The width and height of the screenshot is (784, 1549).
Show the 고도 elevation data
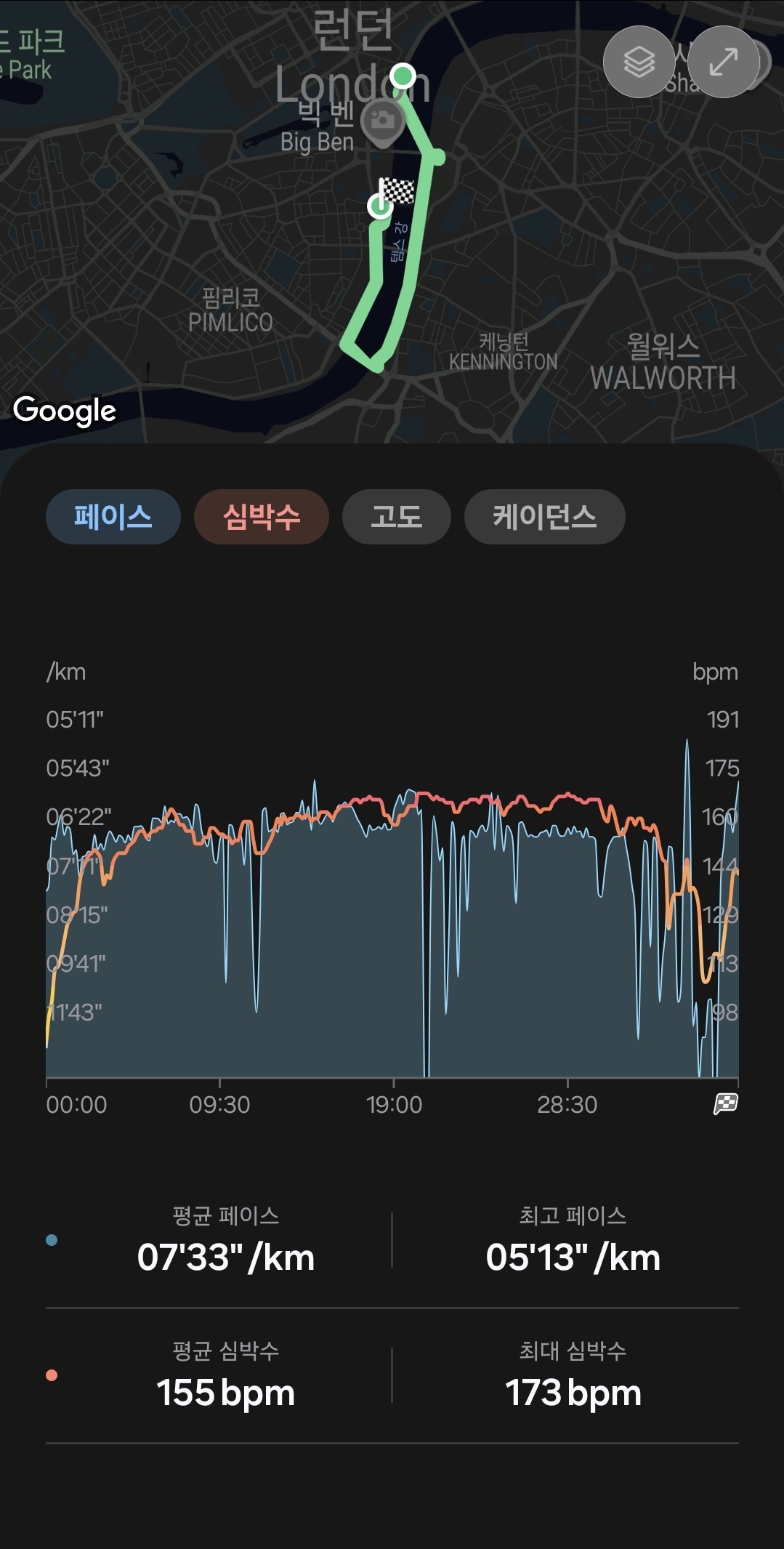coord(396,516)
